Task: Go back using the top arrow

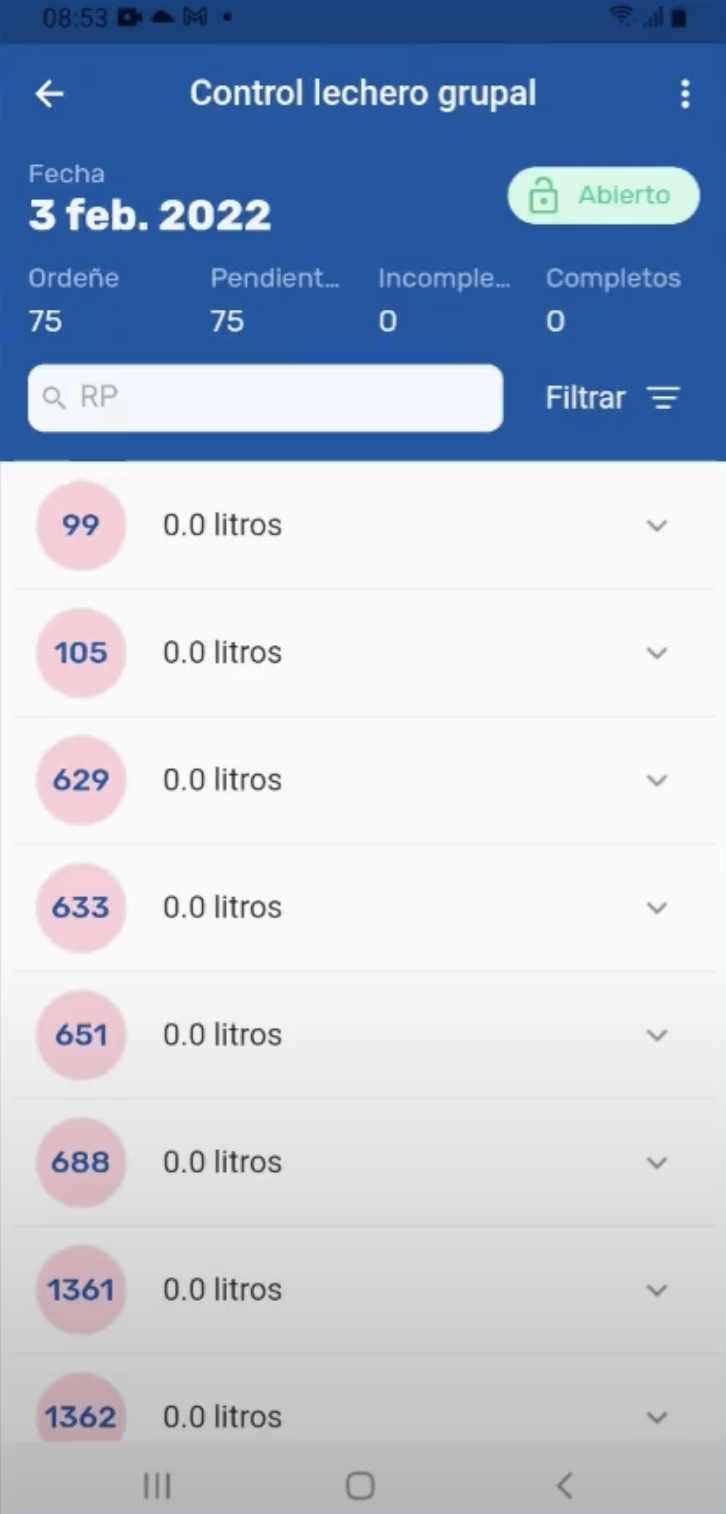Action: click(49, 94)
